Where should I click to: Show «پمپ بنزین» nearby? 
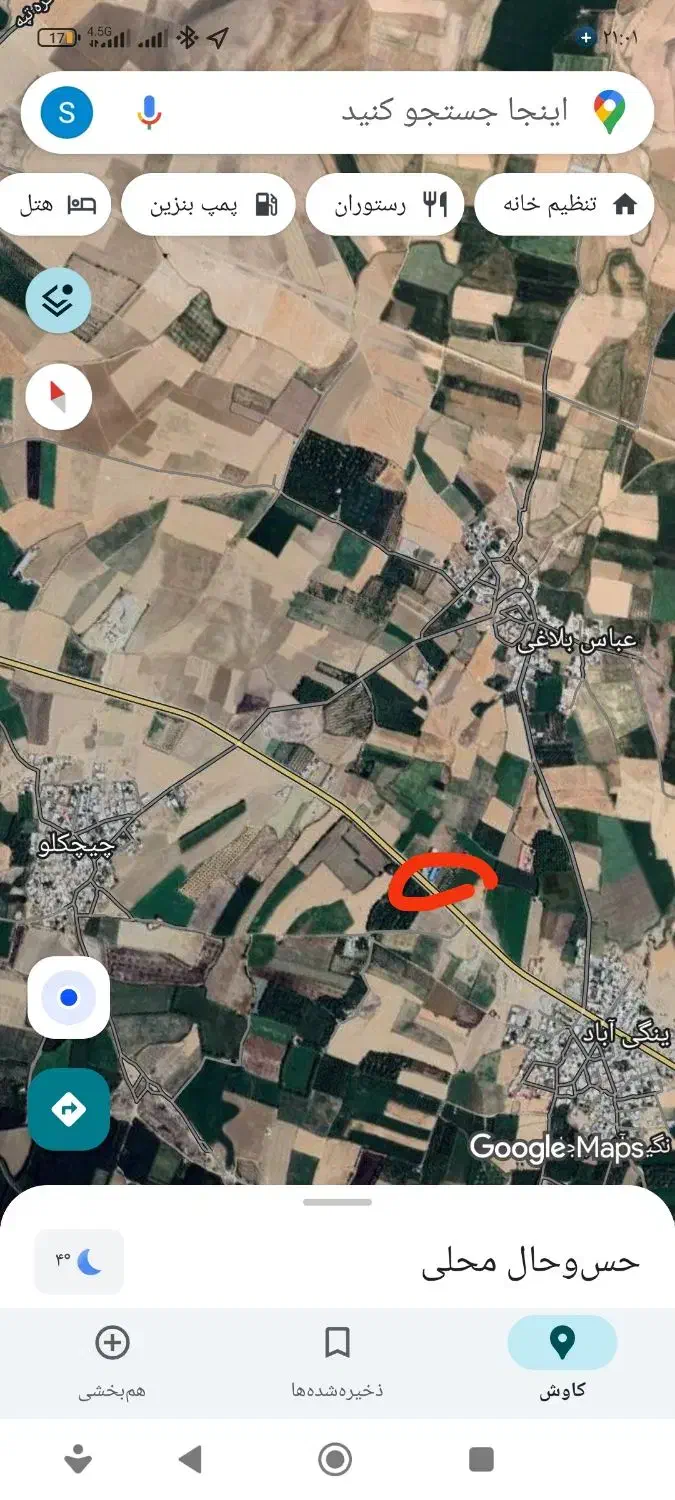point(208,206)
